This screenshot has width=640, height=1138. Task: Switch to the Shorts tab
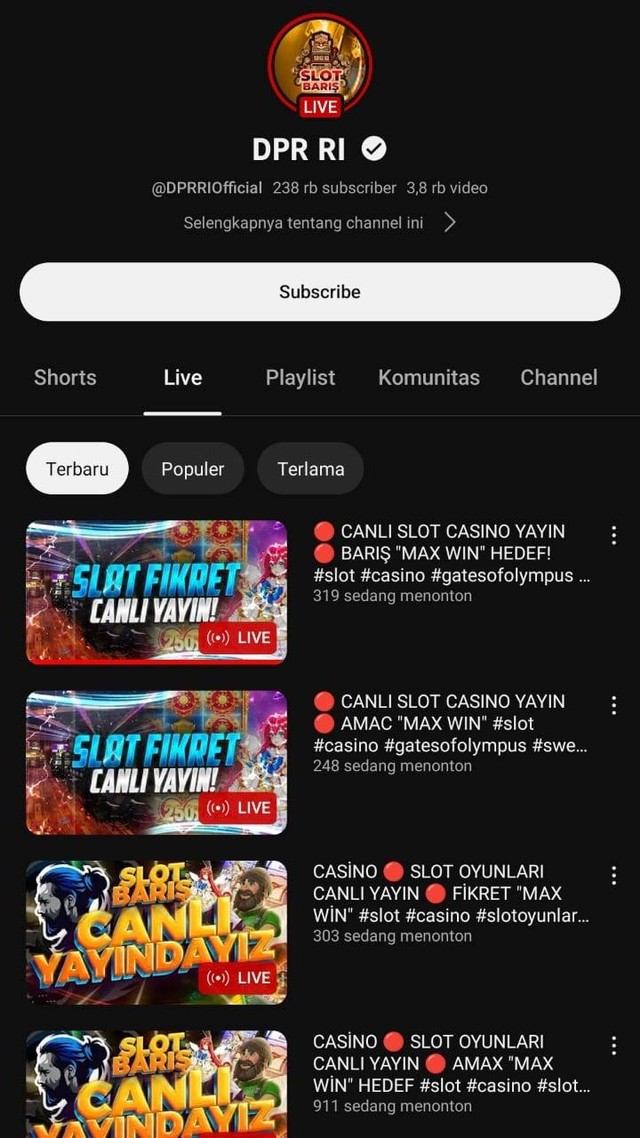pos(65,378)
